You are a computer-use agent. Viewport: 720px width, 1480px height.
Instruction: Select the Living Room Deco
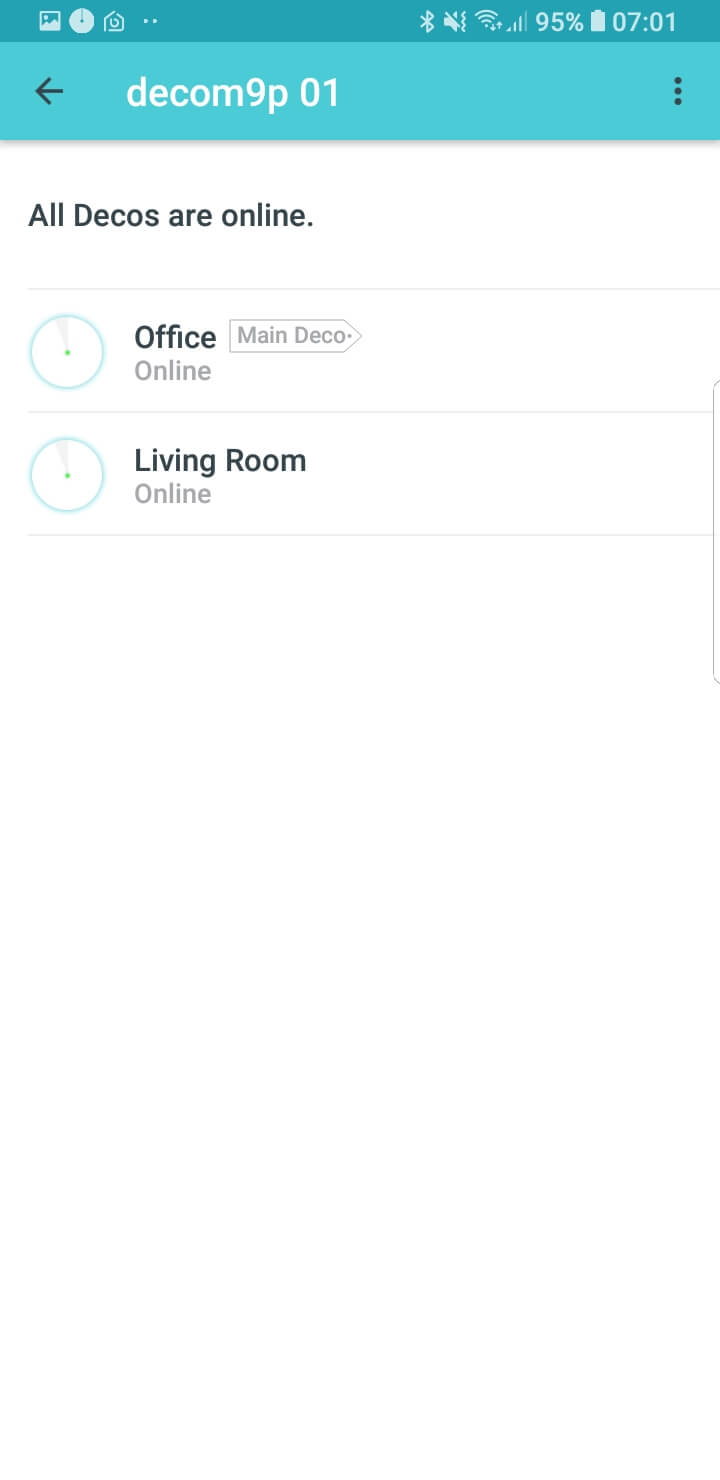click(x=220, y=474)
